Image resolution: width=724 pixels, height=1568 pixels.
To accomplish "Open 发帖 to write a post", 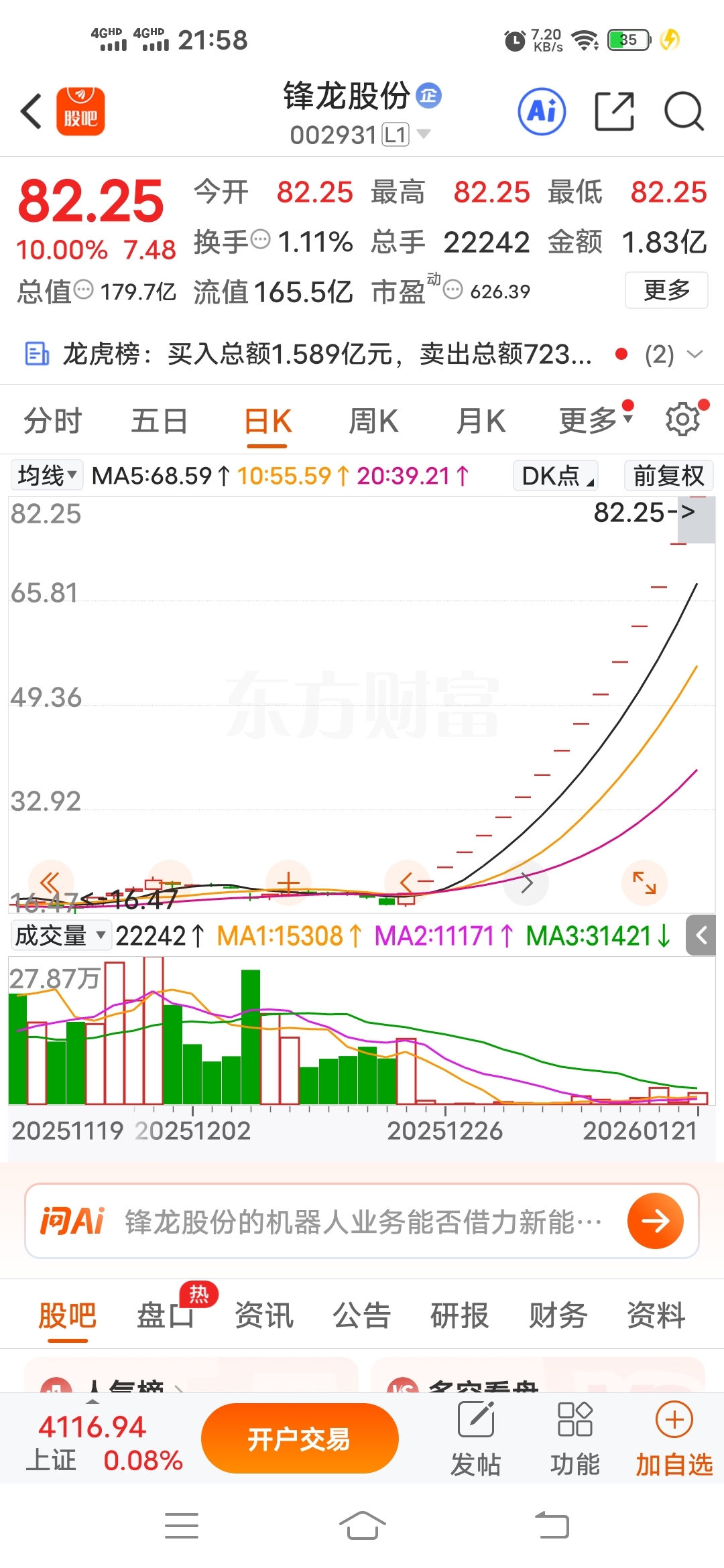I will point(476,1438).
